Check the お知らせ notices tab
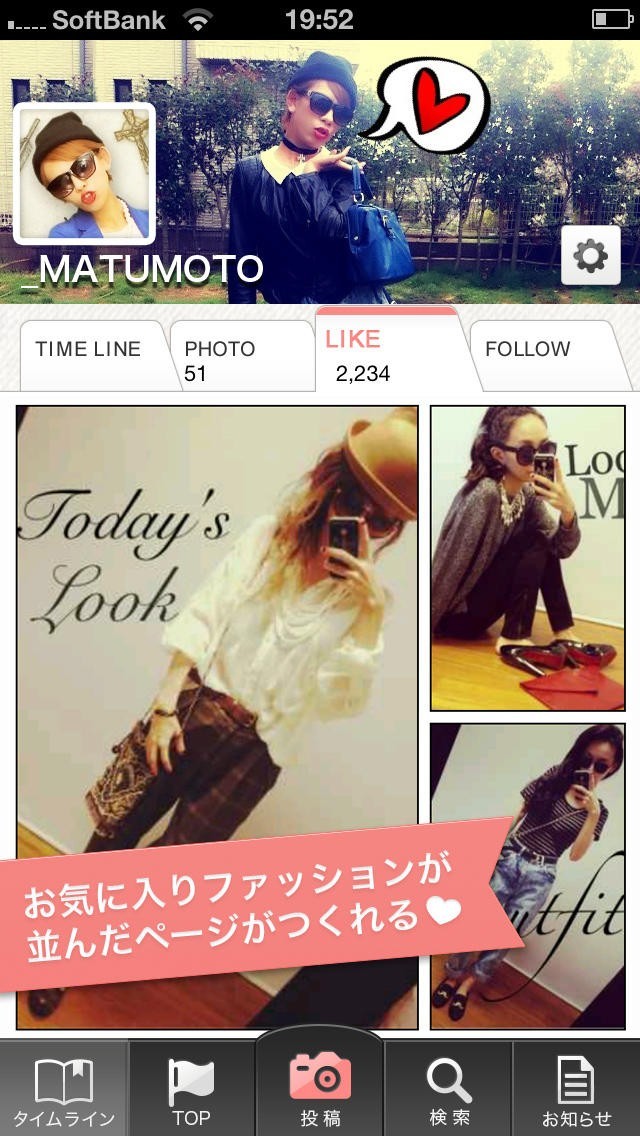The height and width of the screenshot is (1136, 640). [x=577, y=1092]
